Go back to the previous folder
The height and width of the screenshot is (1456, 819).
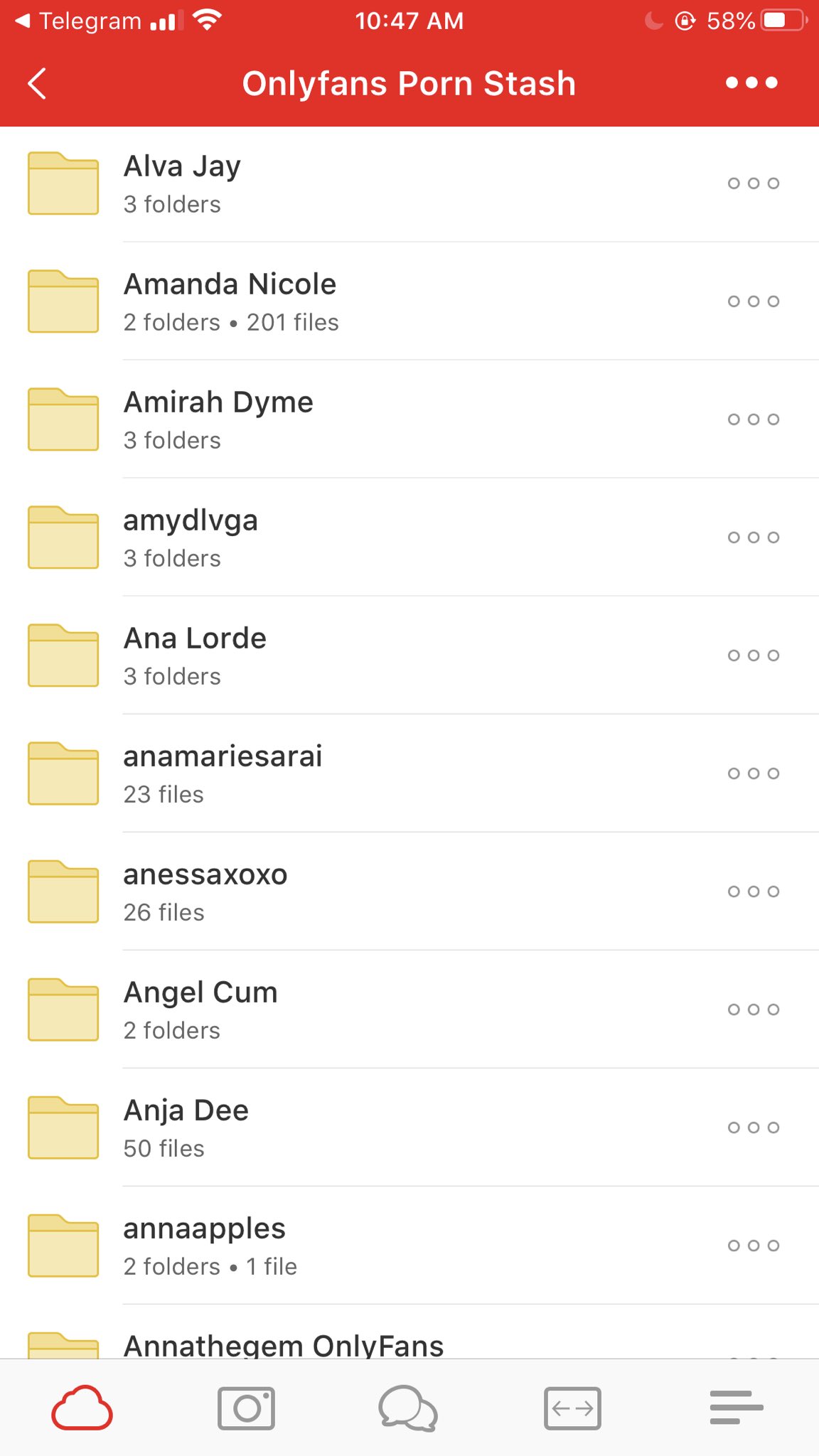click(38, 84)
